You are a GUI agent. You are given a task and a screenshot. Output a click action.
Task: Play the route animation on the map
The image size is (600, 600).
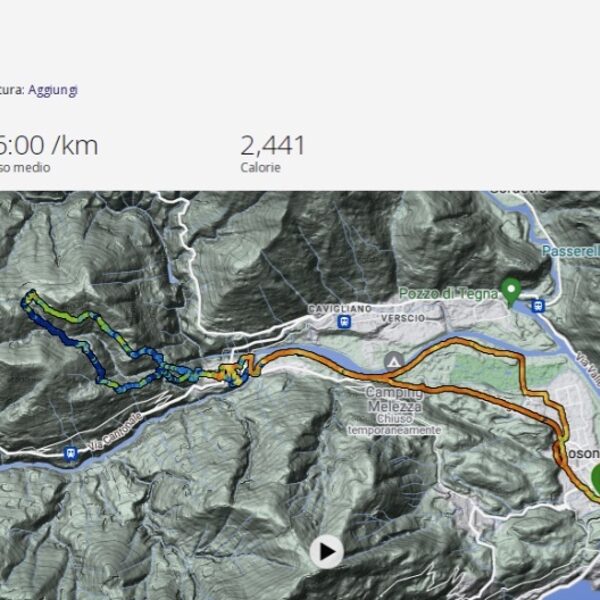click(x=326, y=551)
